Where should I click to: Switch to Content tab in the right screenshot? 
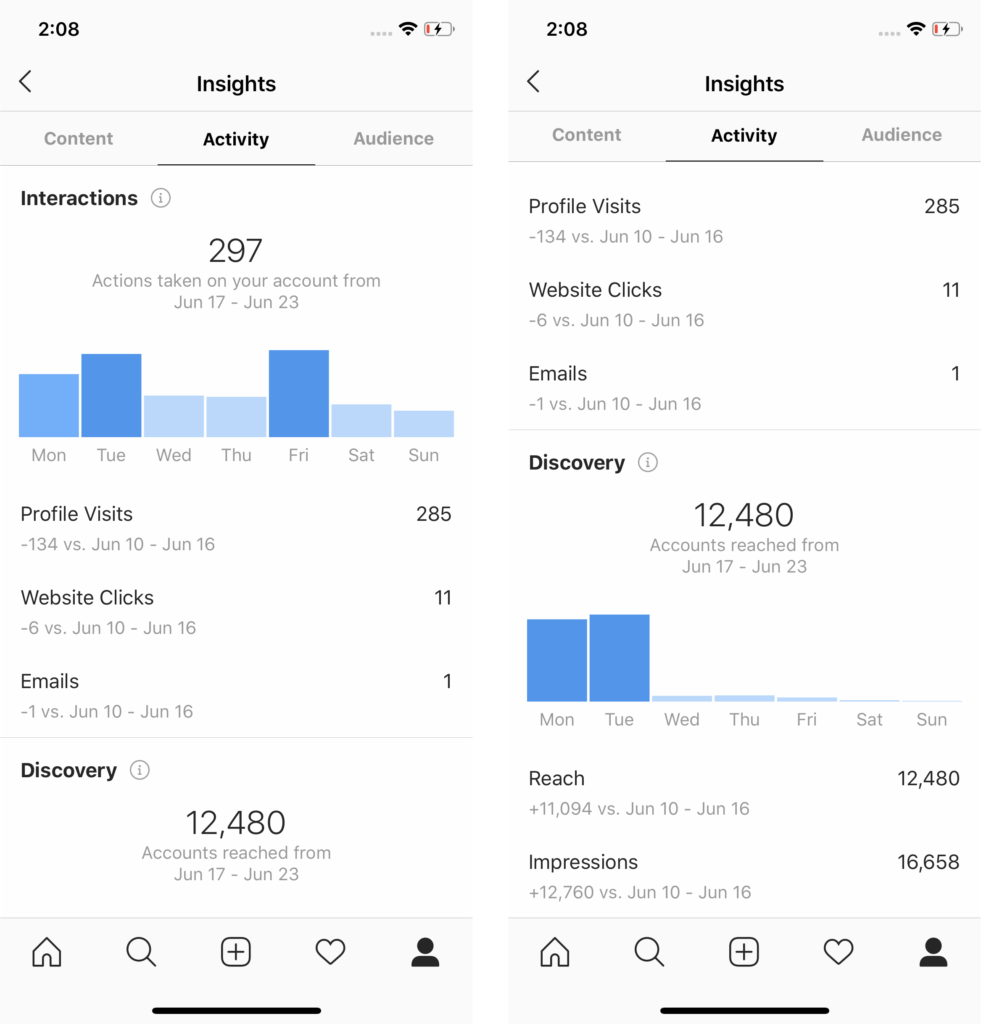[587, 135]
